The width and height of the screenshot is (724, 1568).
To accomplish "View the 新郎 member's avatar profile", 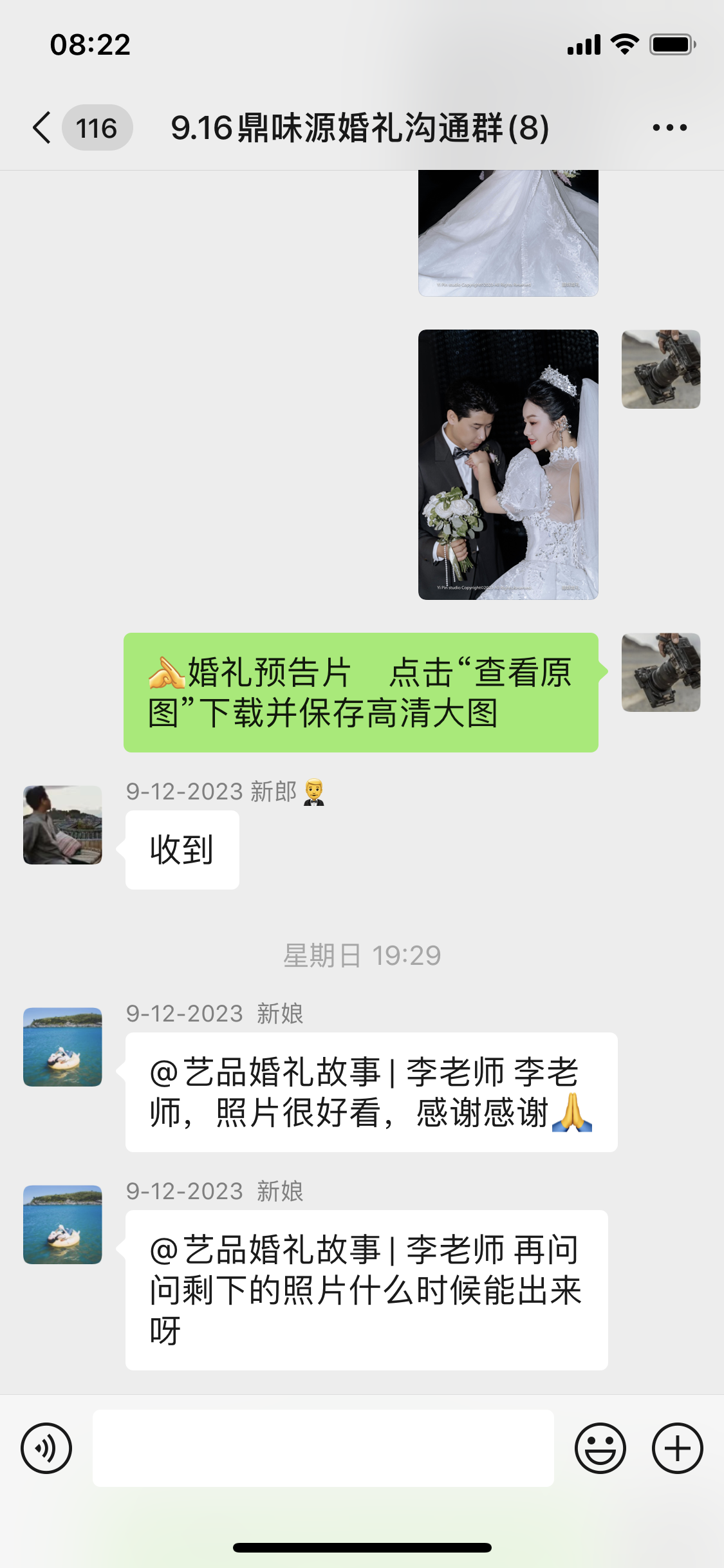I will 62,825.
